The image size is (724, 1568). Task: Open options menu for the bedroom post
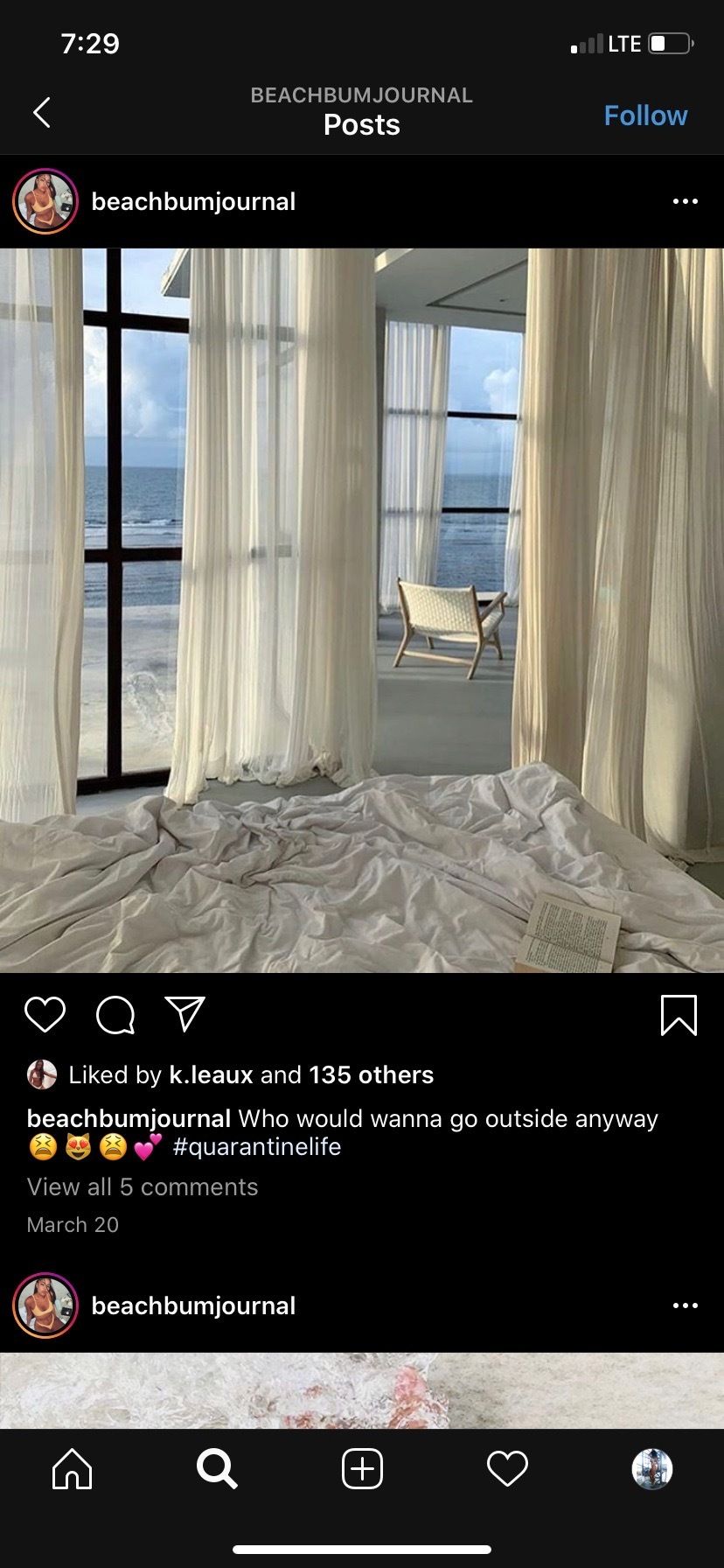(686, 201)
